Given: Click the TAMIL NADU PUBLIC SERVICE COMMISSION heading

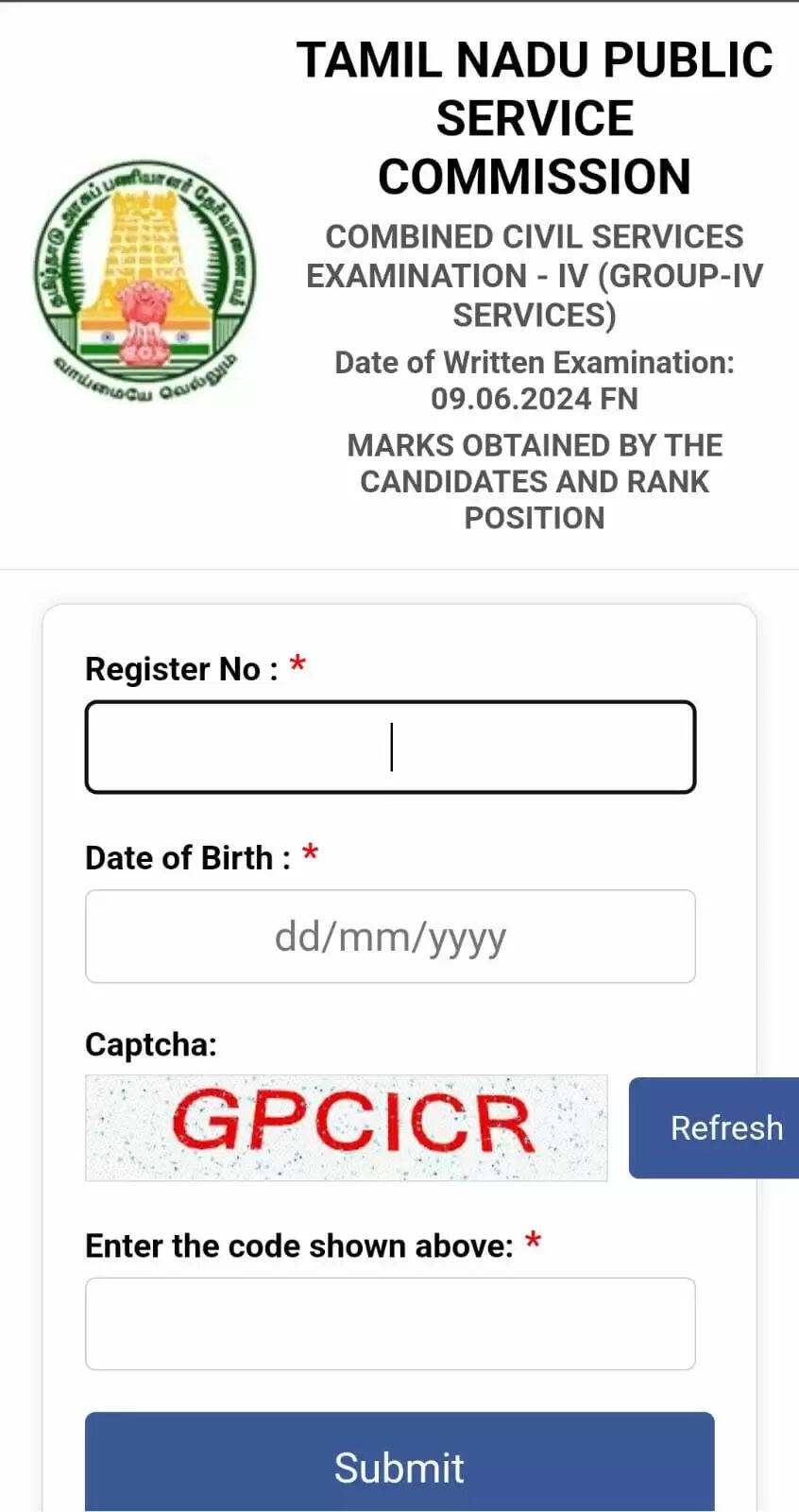Looking at the screenshot, I should point(535,117).
